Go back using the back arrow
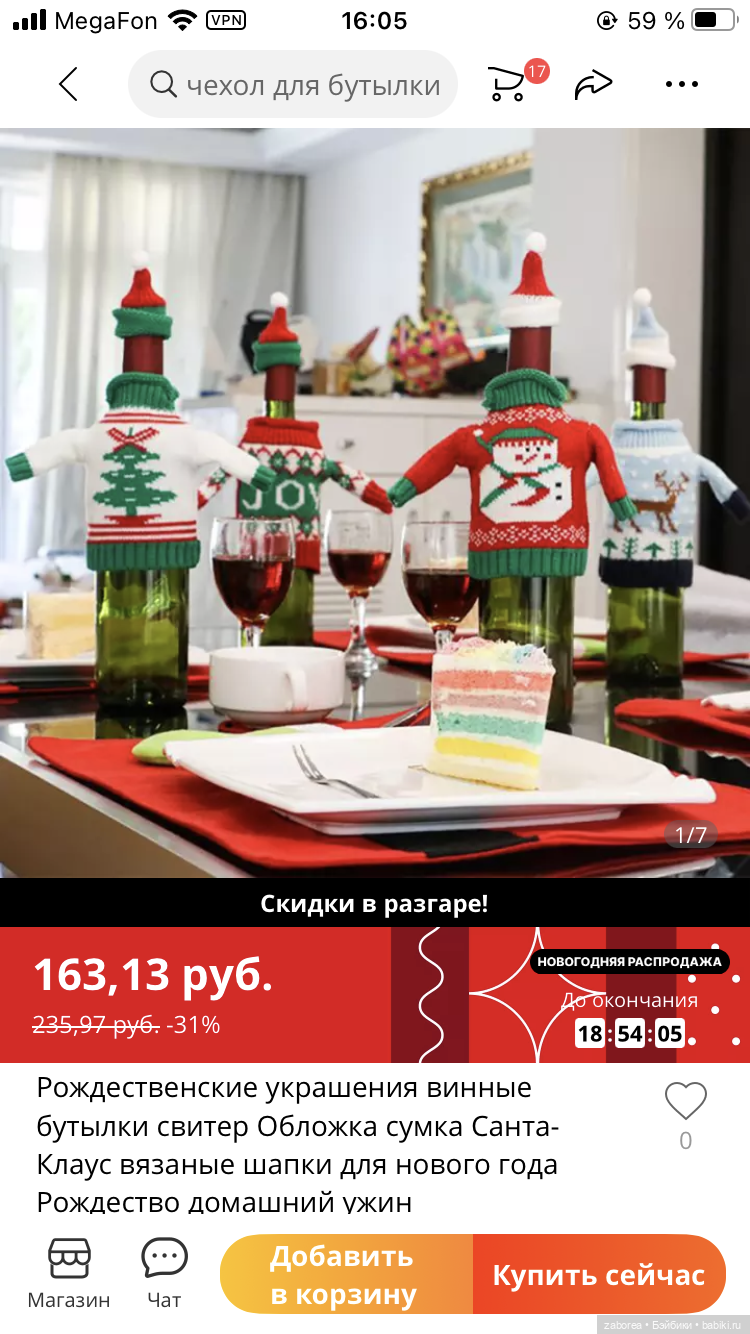Screen dimensions: 750x1334 click(x=68, y=85)
